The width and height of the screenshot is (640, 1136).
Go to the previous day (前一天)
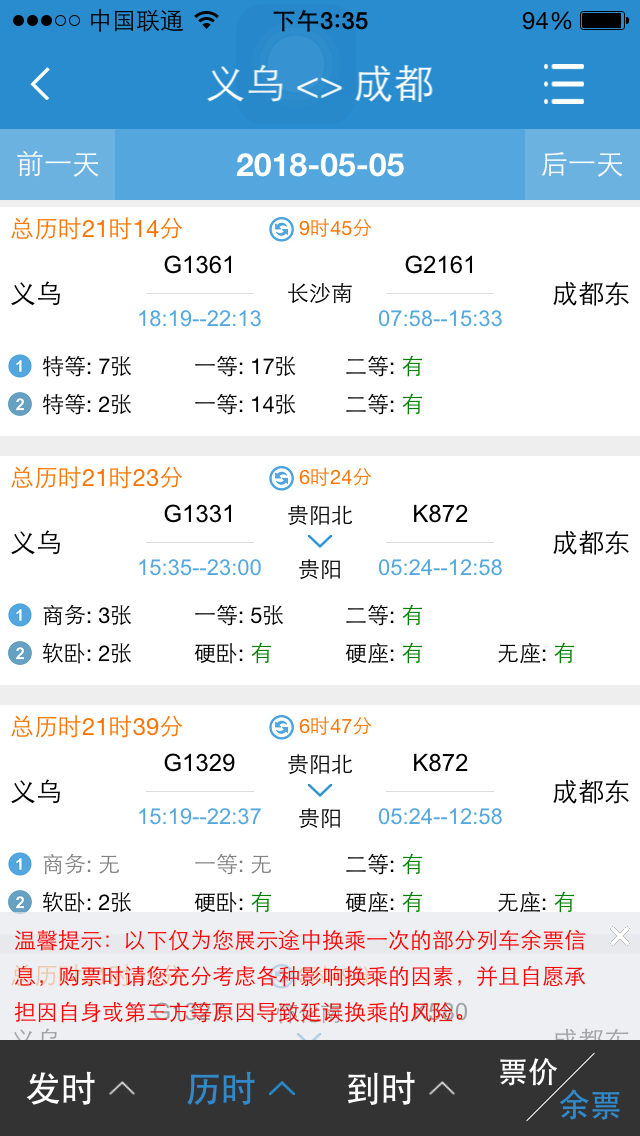tap(57, 165)
